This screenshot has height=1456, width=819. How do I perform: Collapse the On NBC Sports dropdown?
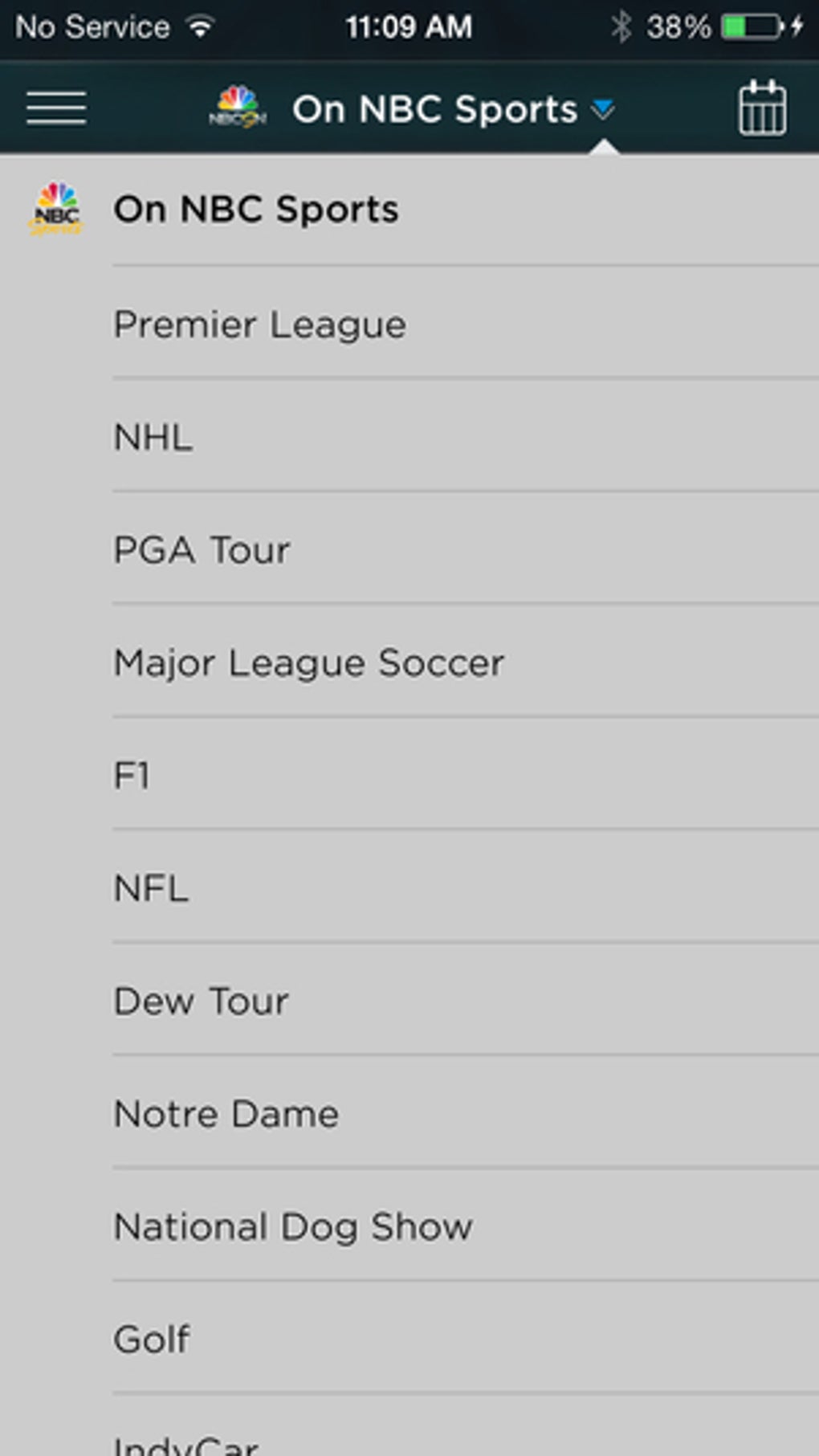(x=602, y=108)
